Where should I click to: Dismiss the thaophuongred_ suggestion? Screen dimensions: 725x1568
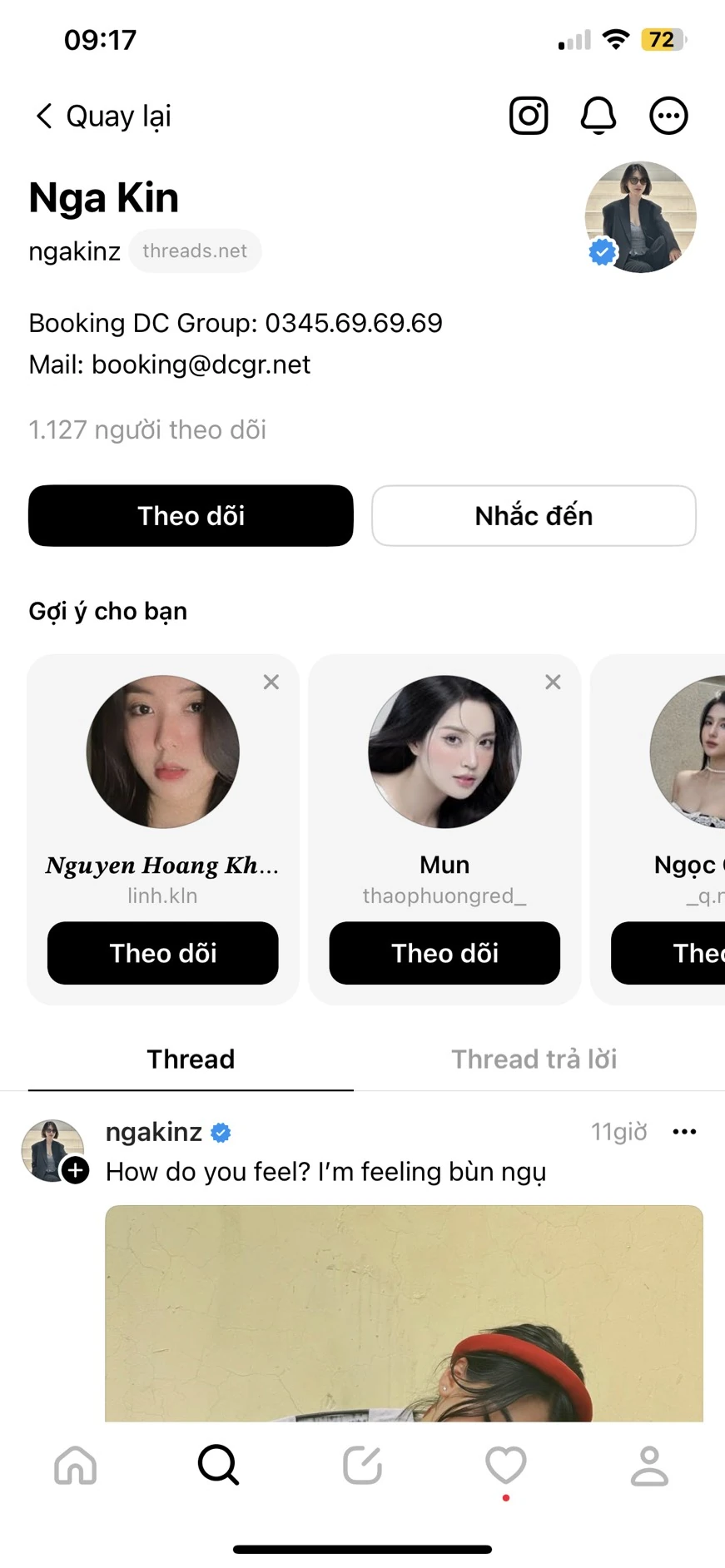pyautogui.click(x=553, y=682)
